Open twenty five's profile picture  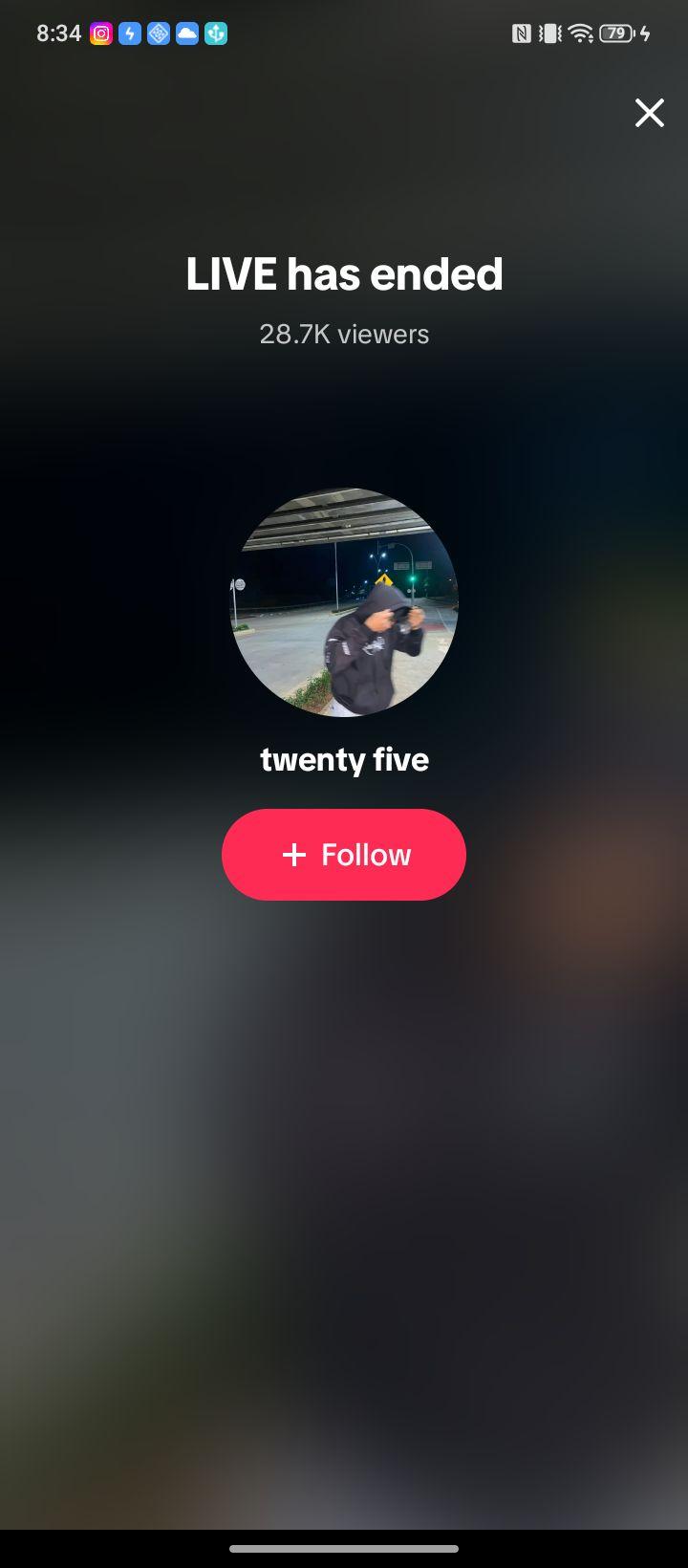pos(344,602)
